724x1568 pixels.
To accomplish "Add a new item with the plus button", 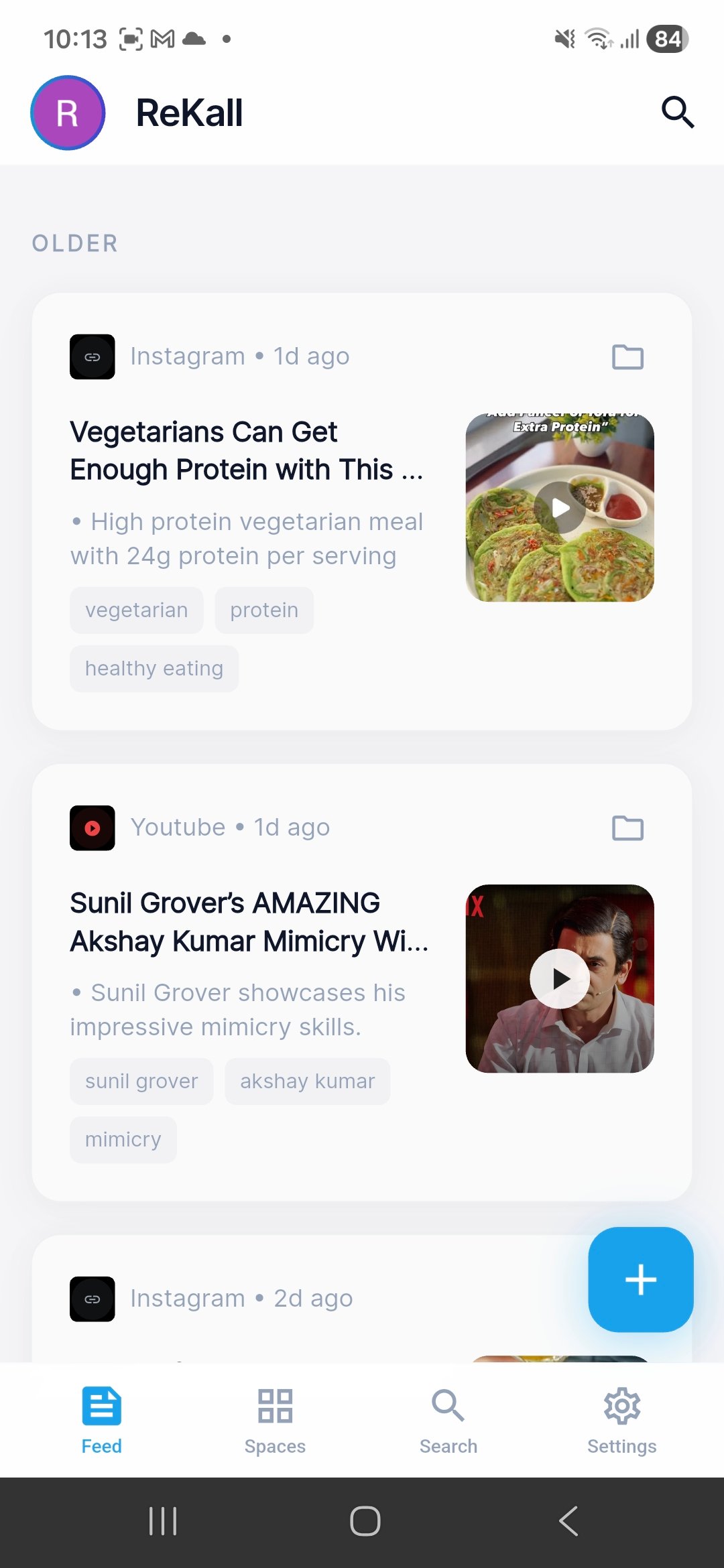I will click(640, 1279).
